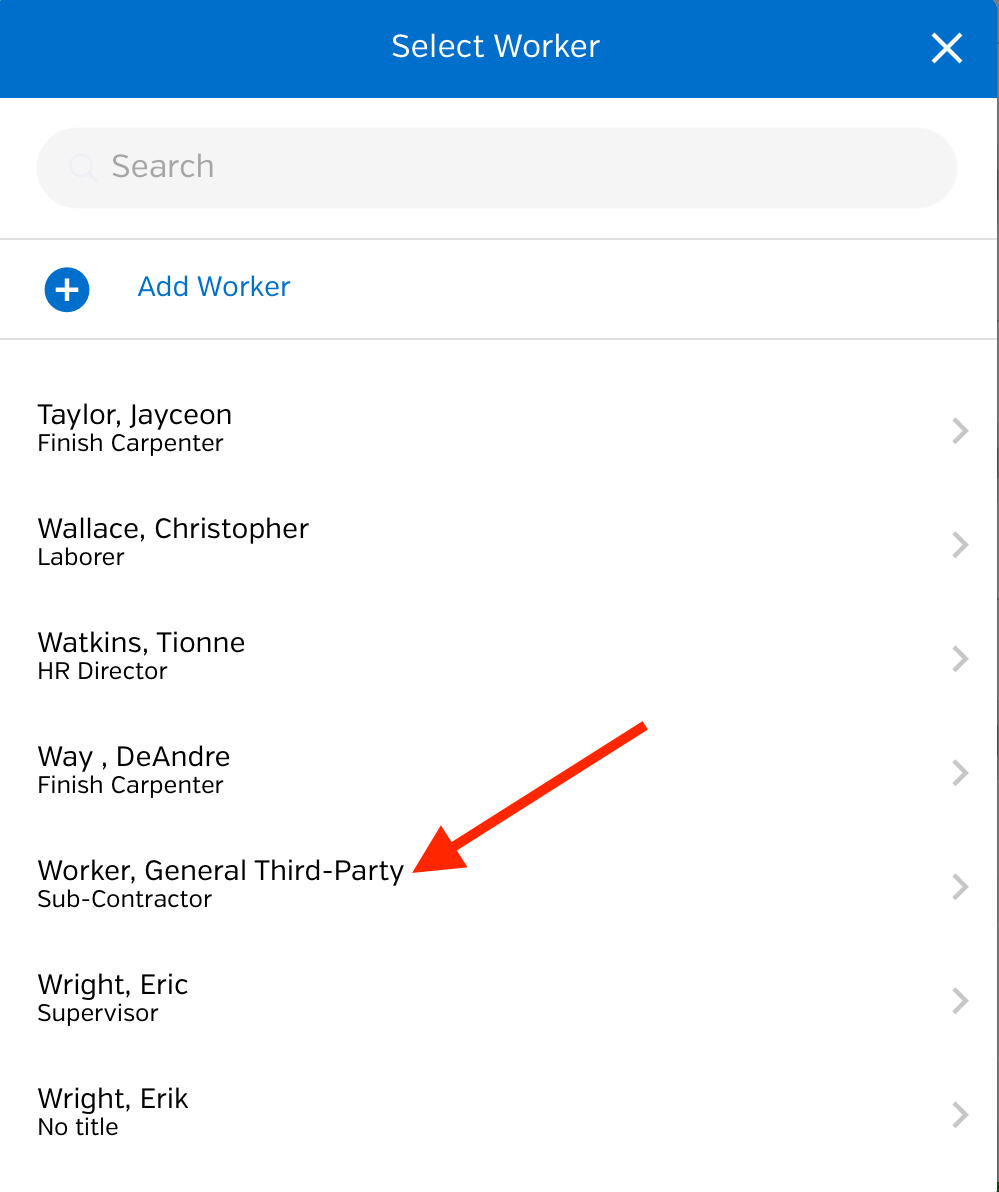Viewport: 999px width, 1192px height.
Task: Select Way, DeAndre
Action: pyautogui.click(x=134, y=769)
